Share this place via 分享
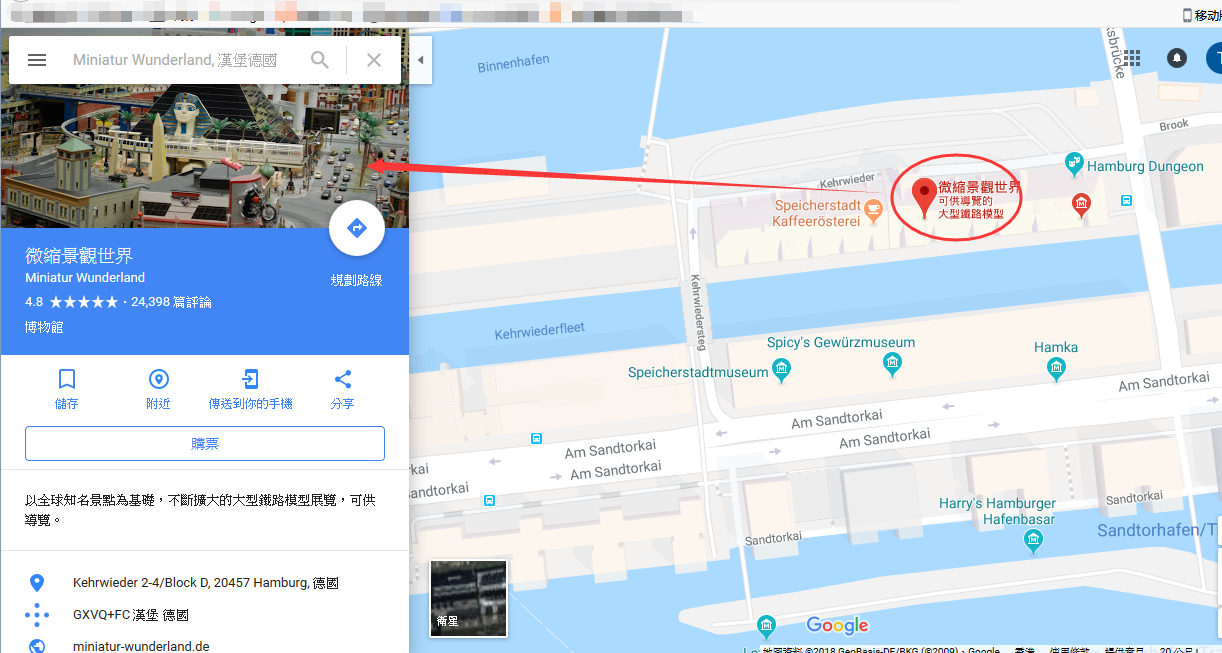 pos(342,387)
